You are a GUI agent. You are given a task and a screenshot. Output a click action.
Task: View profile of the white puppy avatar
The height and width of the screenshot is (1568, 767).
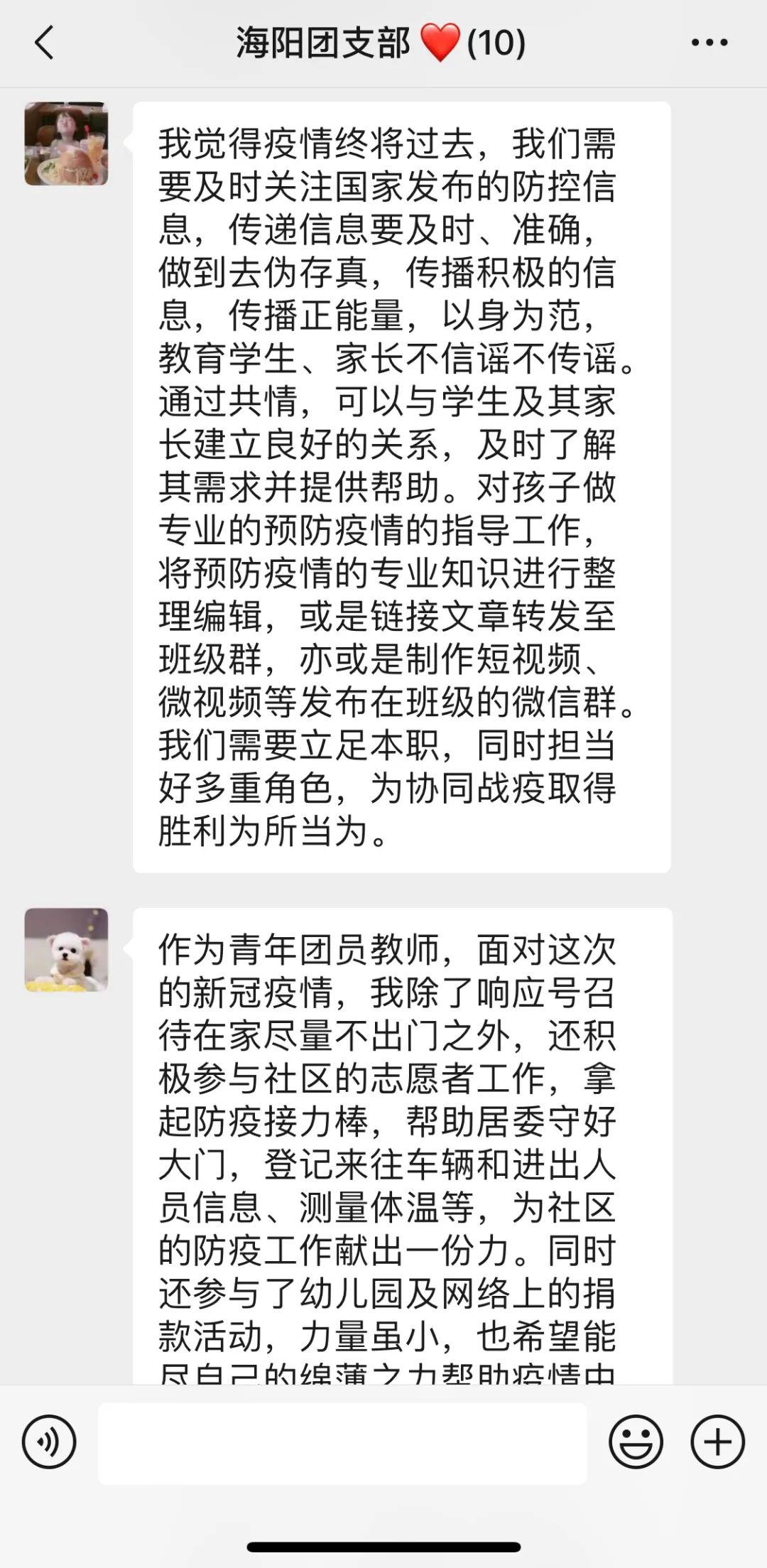pos(66,949)
